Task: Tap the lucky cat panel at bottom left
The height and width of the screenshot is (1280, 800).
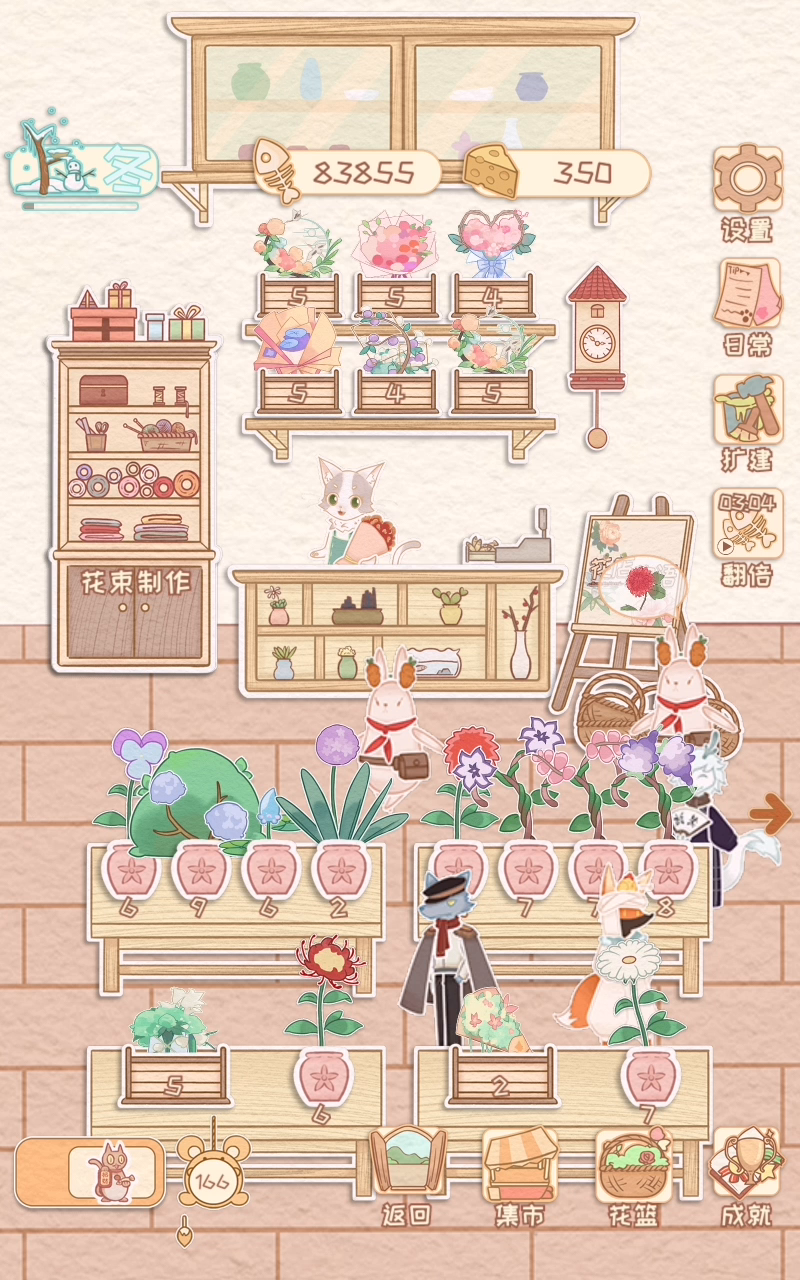Action: 90,1172
